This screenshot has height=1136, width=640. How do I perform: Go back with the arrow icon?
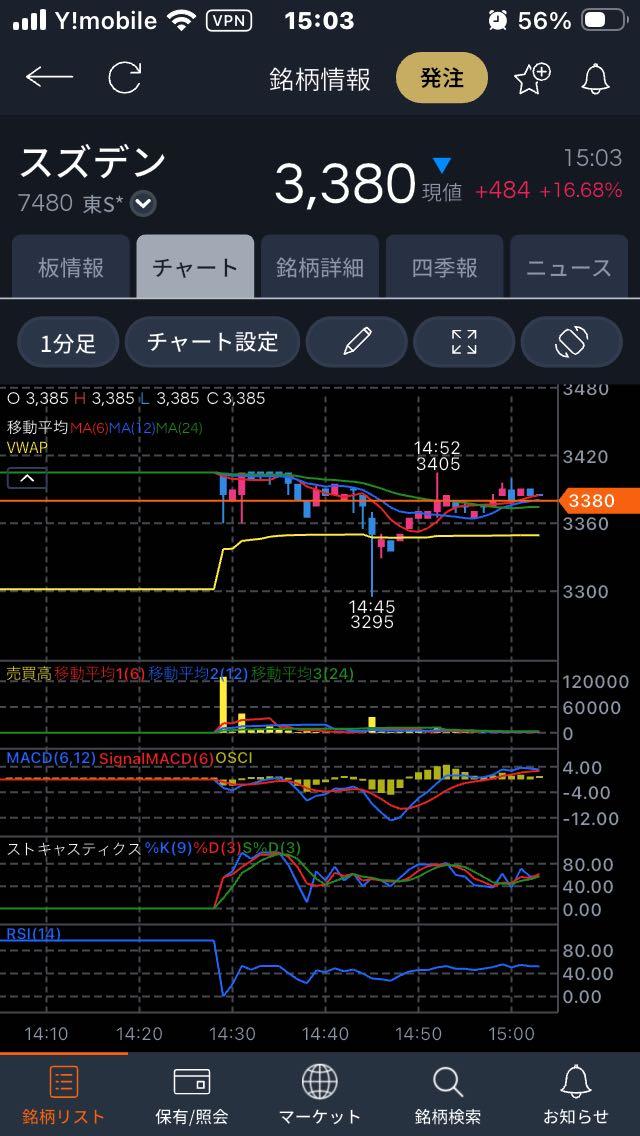tap(49, 78)
